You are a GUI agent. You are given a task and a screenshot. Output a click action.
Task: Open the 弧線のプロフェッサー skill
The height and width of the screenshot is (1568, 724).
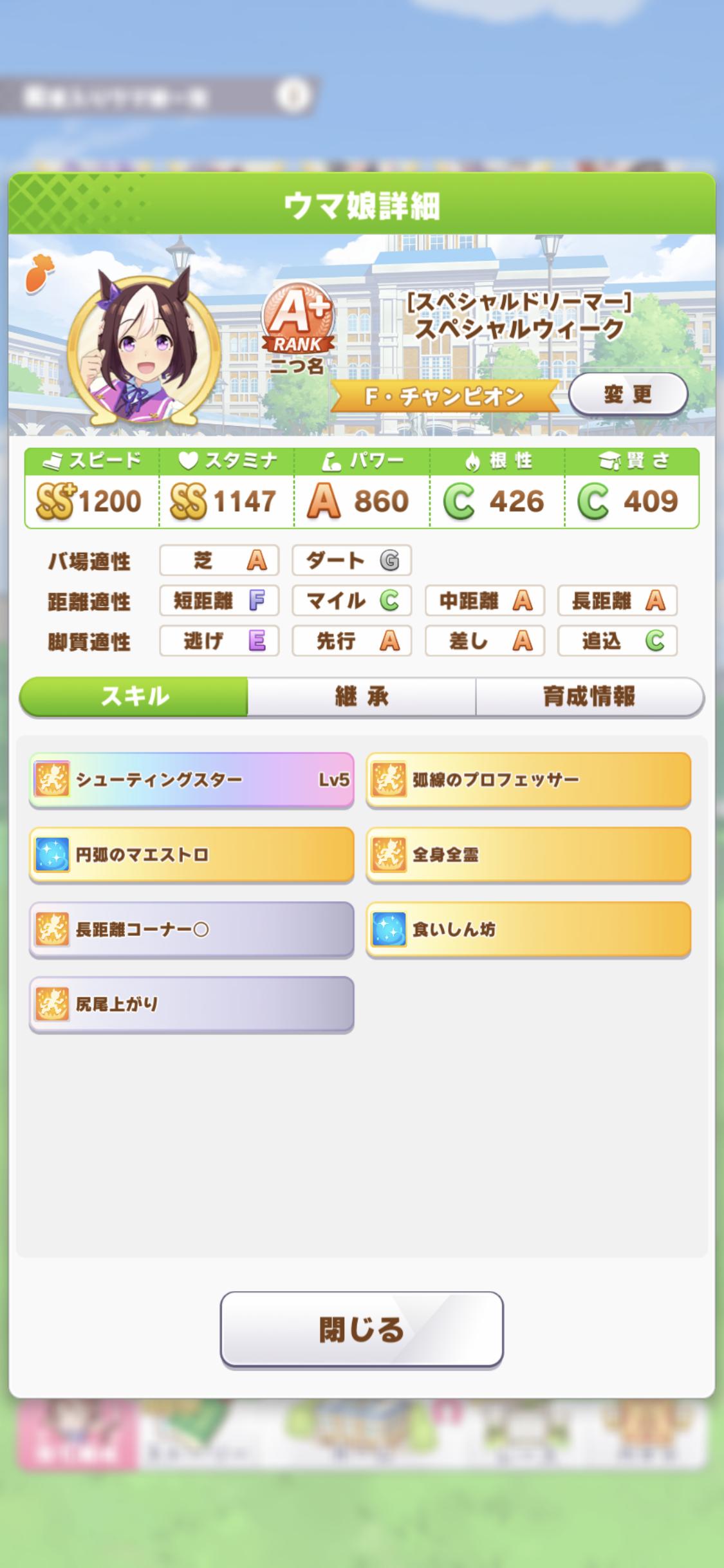528,779
